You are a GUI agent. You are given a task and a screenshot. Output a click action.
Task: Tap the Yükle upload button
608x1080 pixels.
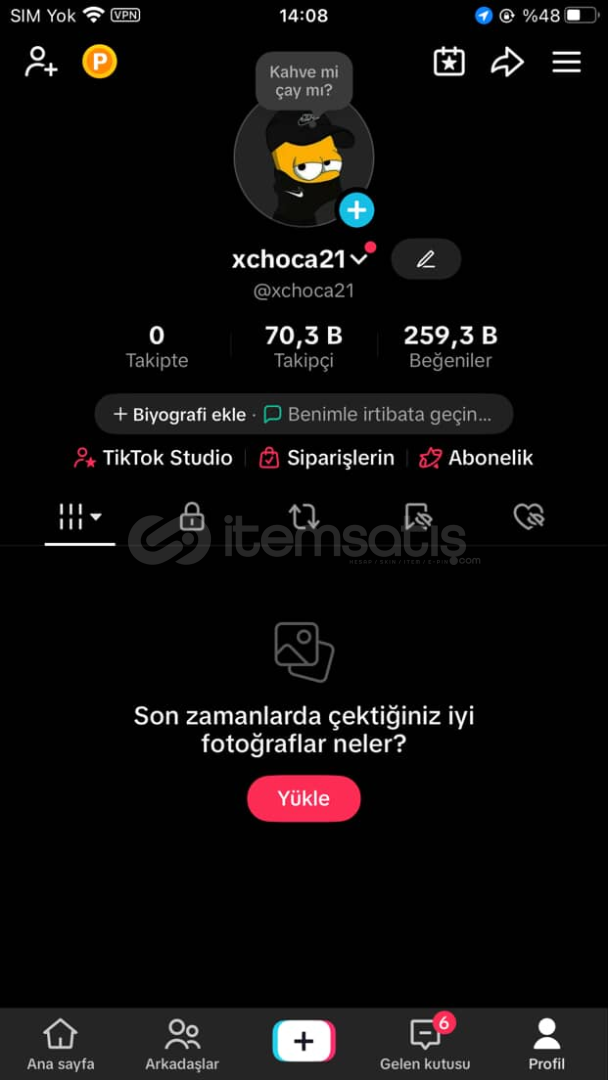pyautogui.click(x=304, y=798)
